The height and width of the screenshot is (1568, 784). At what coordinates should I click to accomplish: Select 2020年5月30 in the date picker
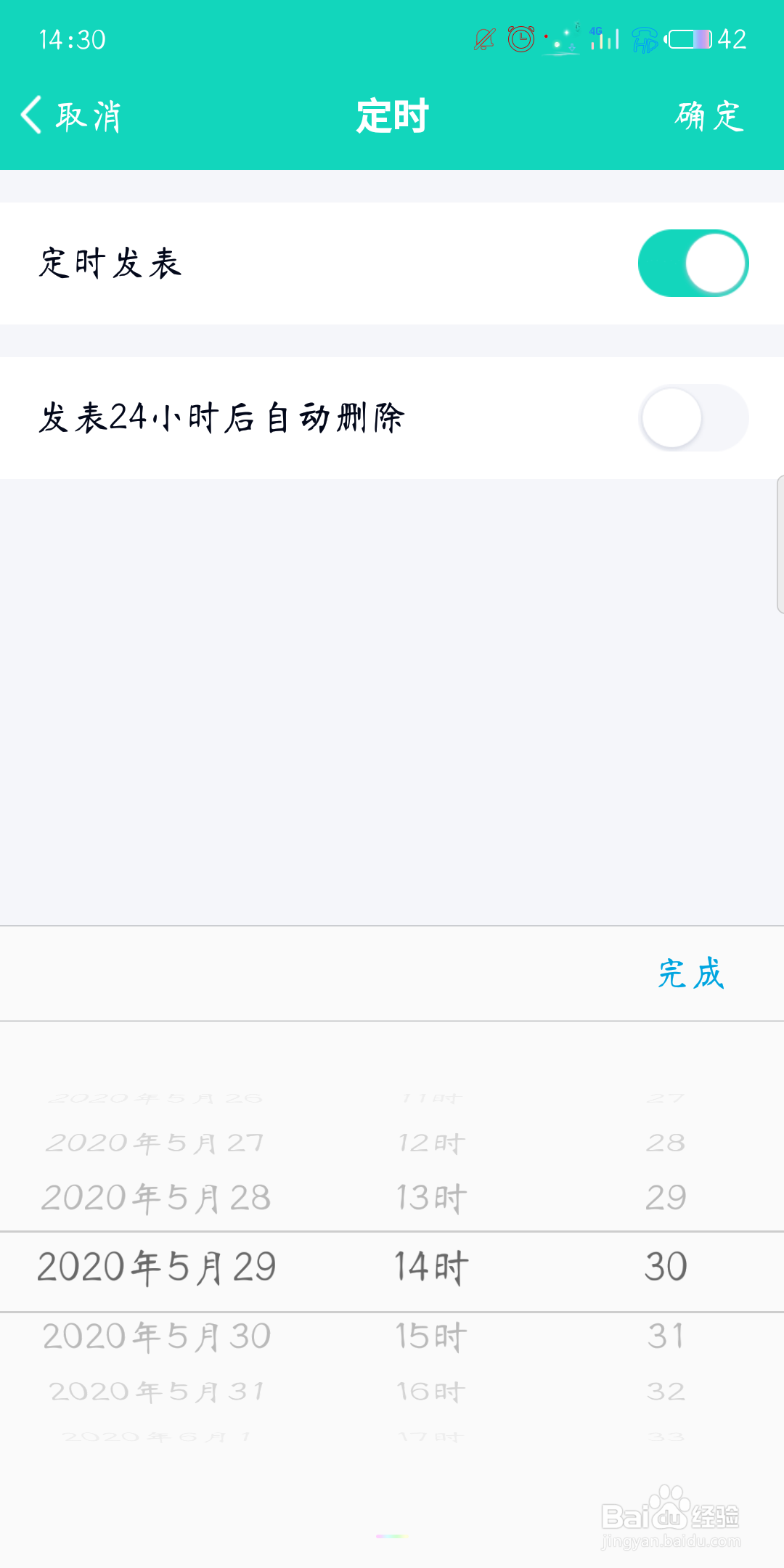click(157, 1336)
